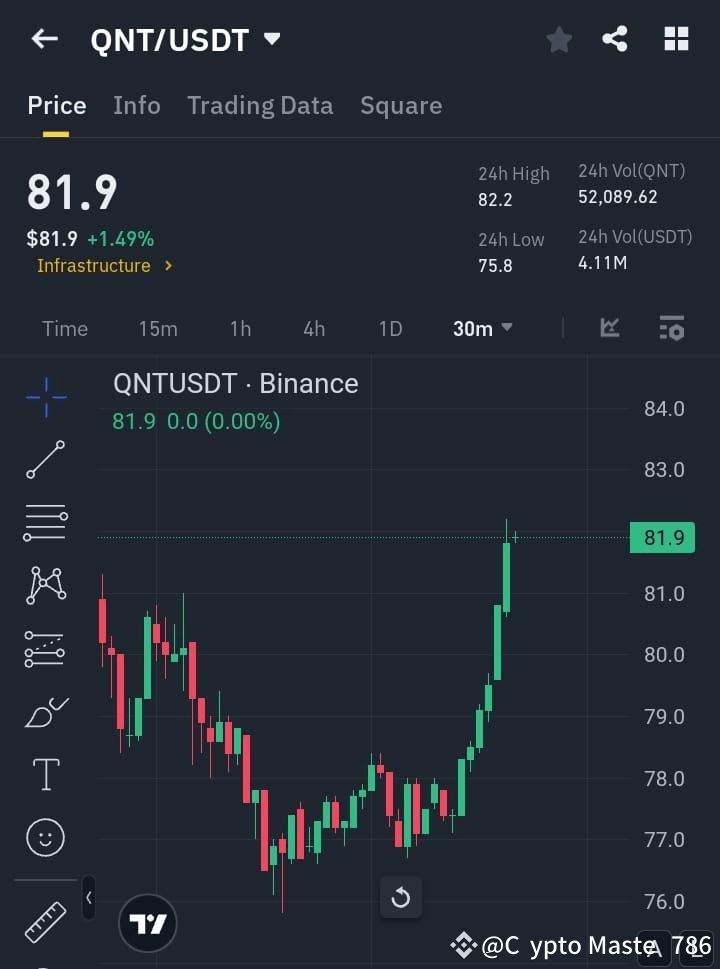Open the emoji sticker tool
The image size is (720, 969).
44,837
